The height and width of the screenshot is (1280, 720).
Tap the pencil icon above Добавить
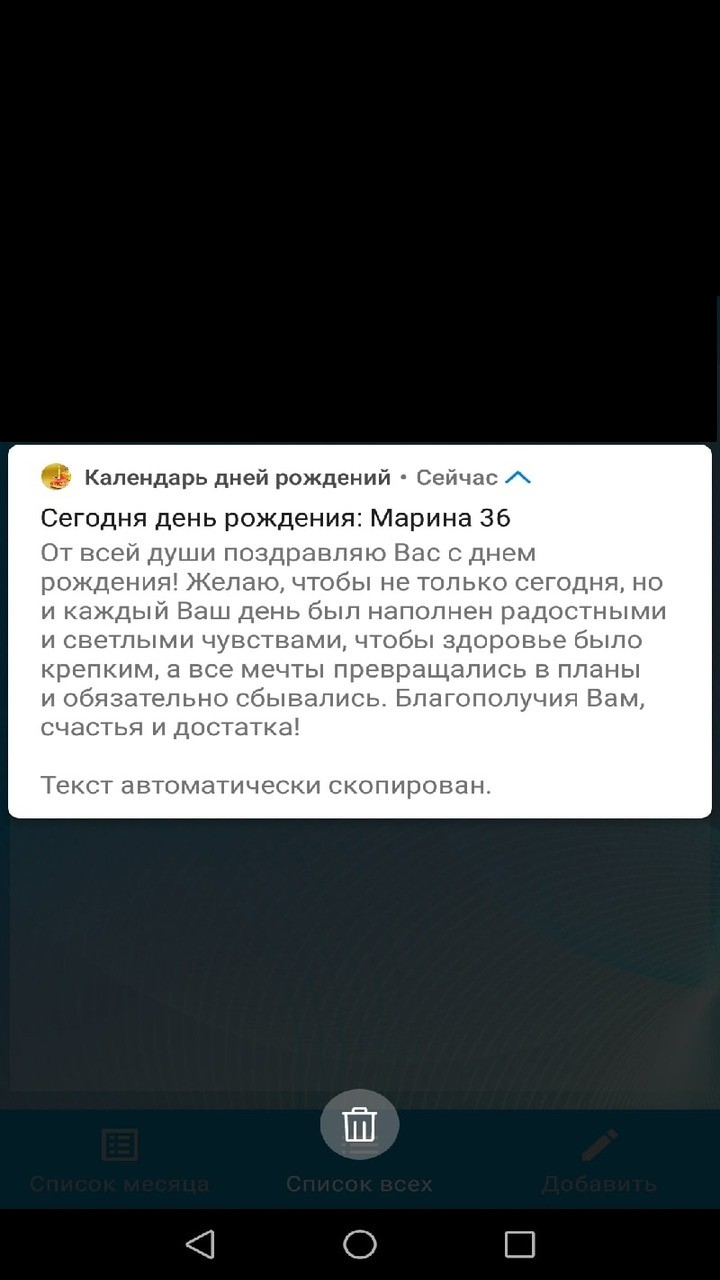click(x=598, y=1143)
